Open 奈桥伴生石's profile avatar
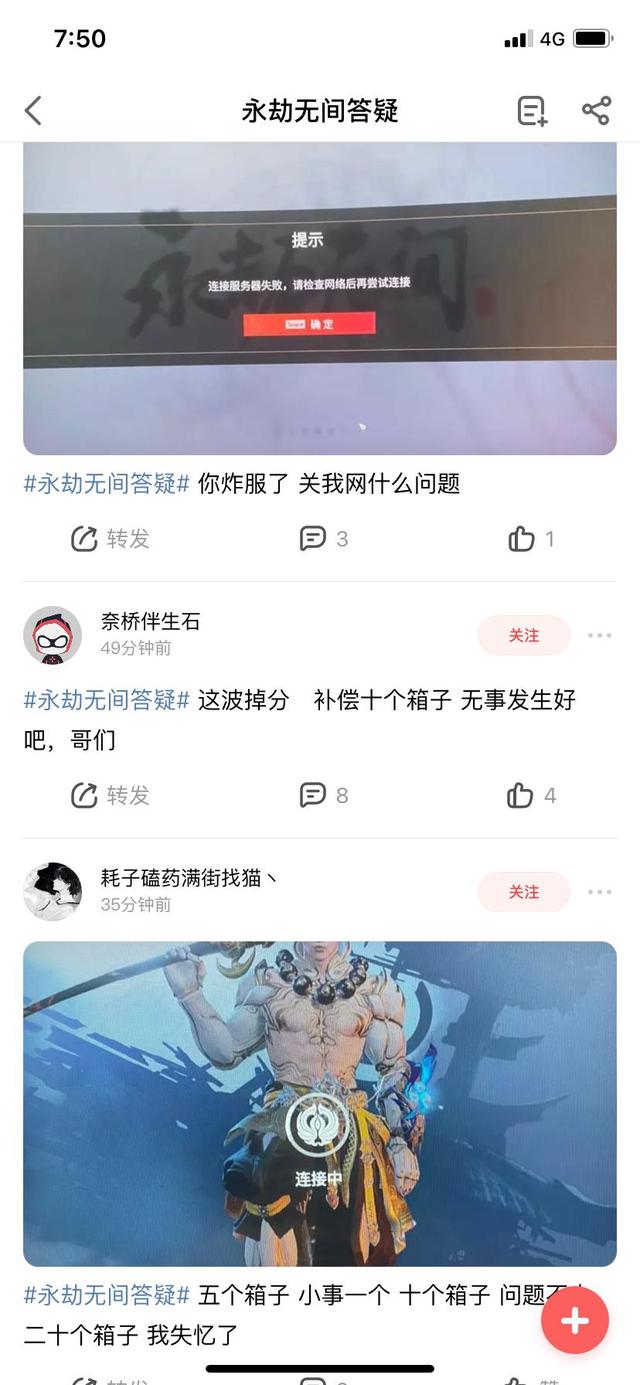 click(x=52, y=635)
